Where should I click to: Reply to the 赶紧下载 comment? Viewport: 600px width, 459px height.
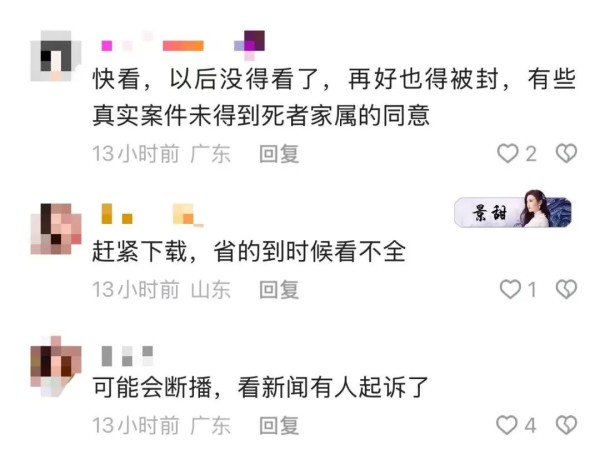click(x=279, y=290)
